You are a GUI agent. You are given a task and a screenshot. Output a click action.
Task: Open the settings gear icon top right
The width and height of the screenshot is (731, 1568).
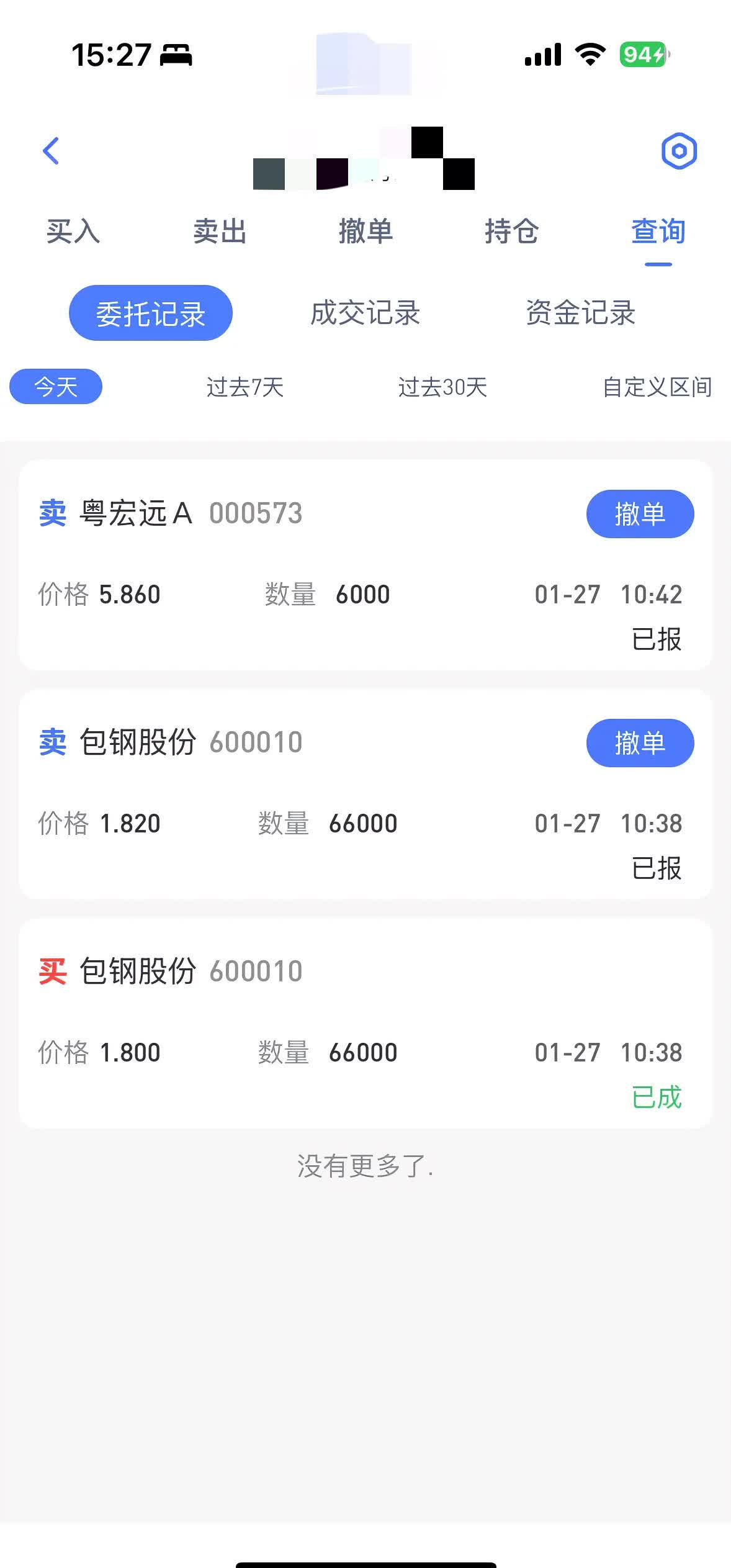click(679, 151)
